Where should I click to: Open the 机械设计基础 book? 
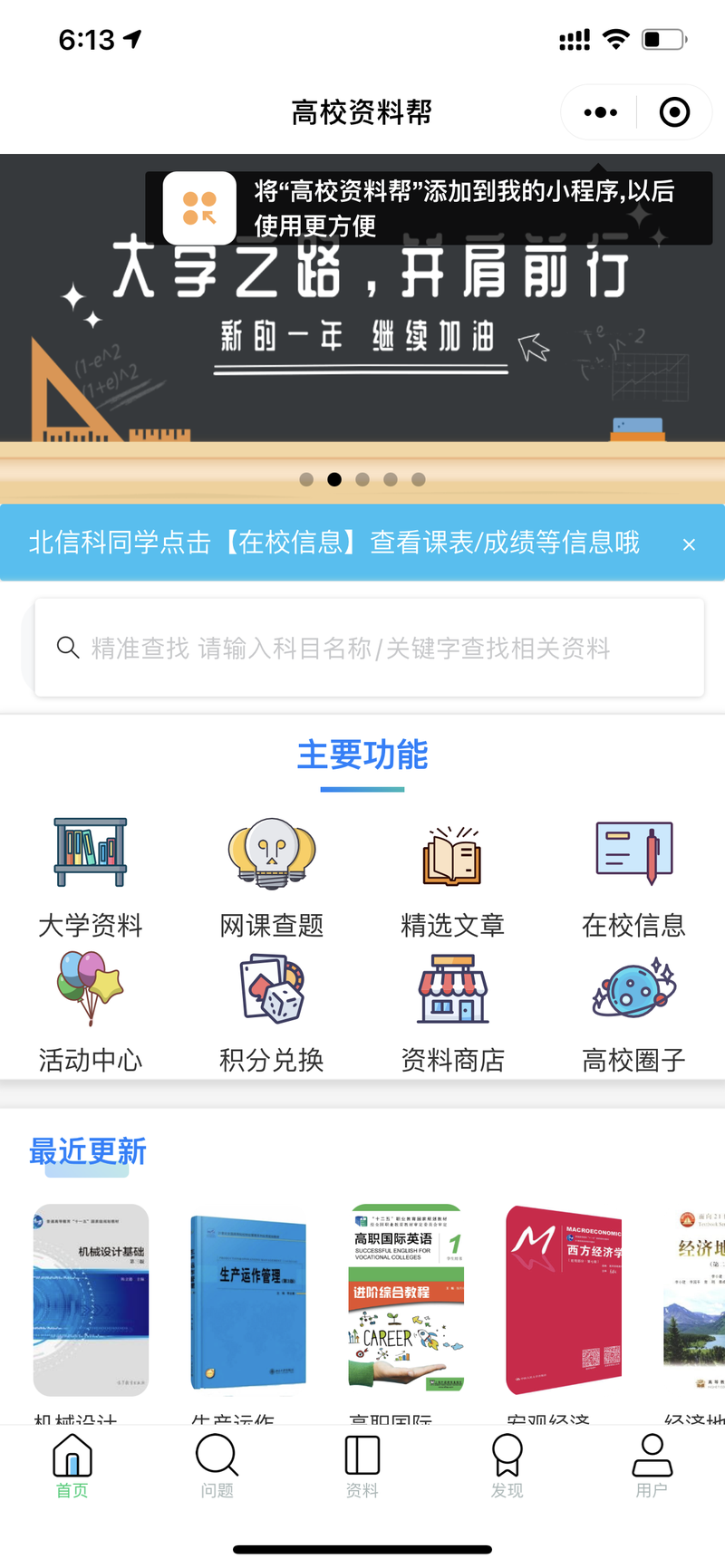[91, 1300]
